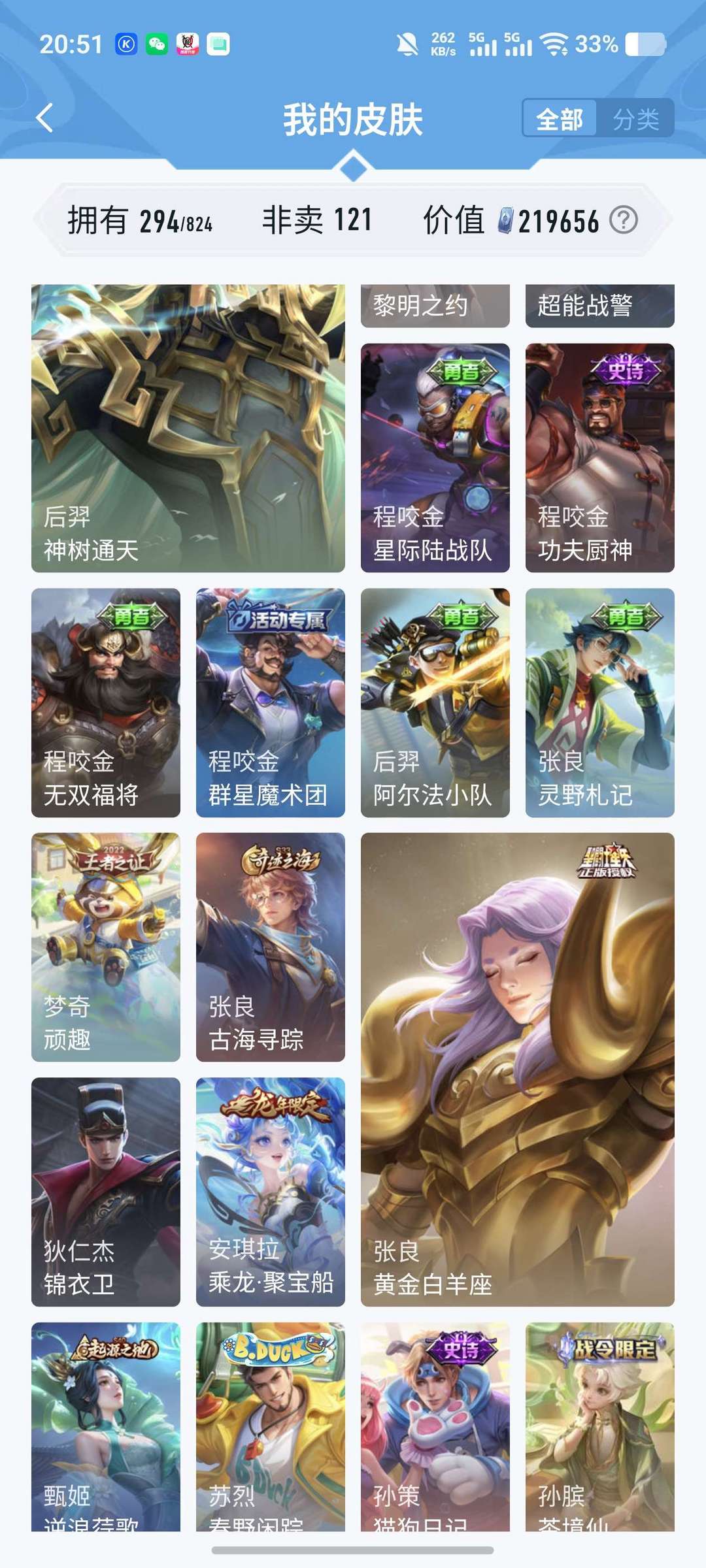Tap 程咬金 群星魔术团 skin card
The width and height of the screenshot is (706, 1568).
coord(271,703)
